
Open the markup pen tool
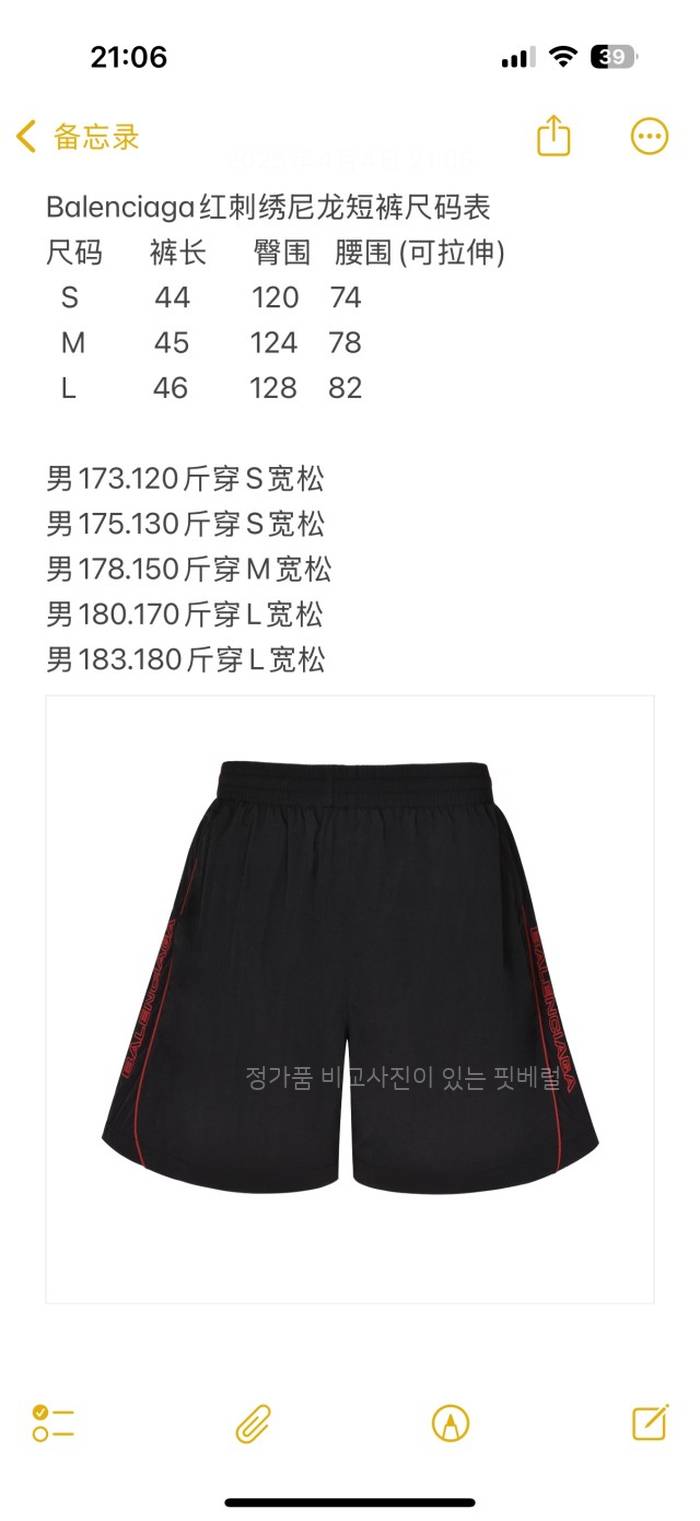tap(450, 1422)
